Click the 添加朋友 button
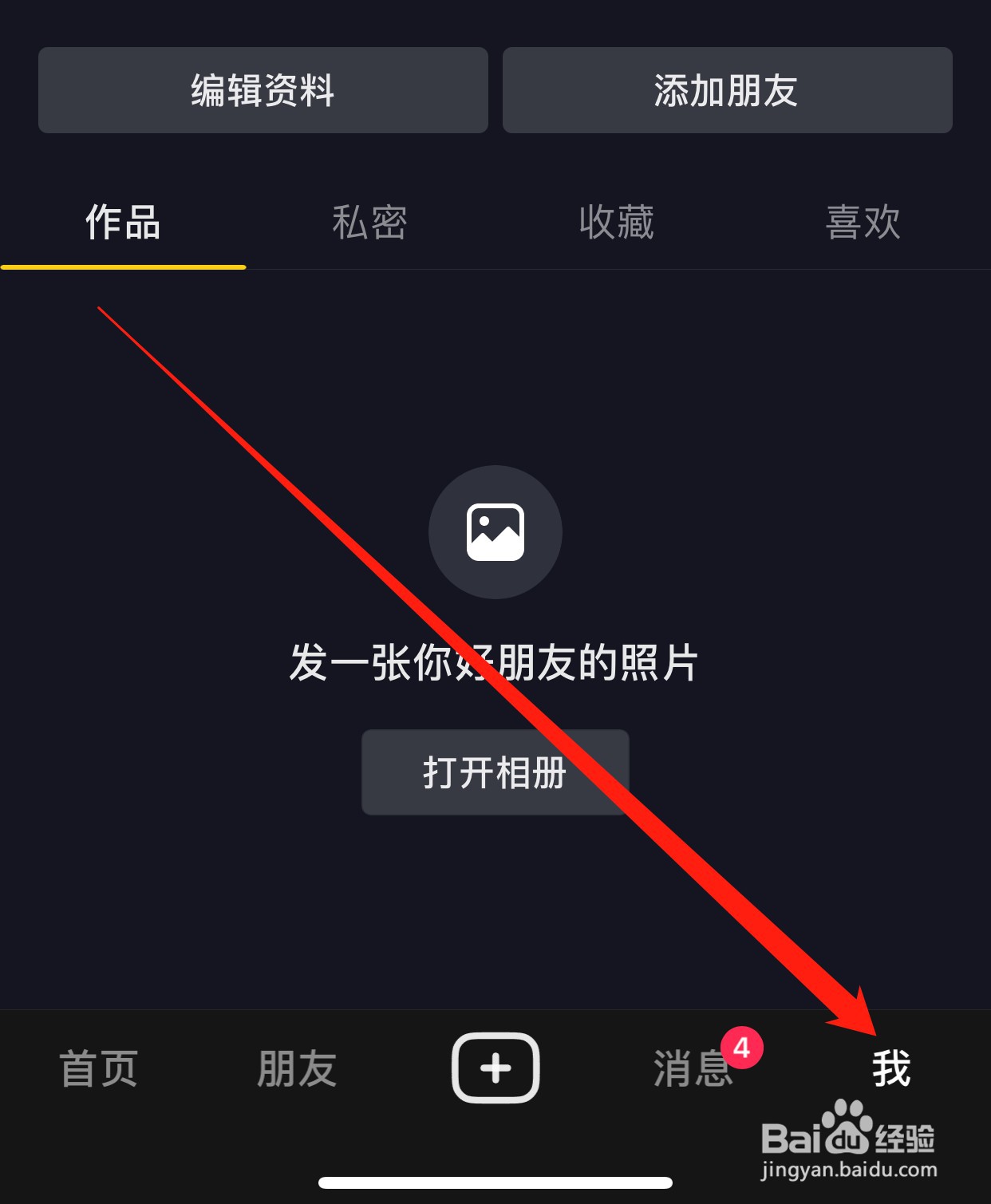This screenshot has height=1204, width=991. pos(727,90)
